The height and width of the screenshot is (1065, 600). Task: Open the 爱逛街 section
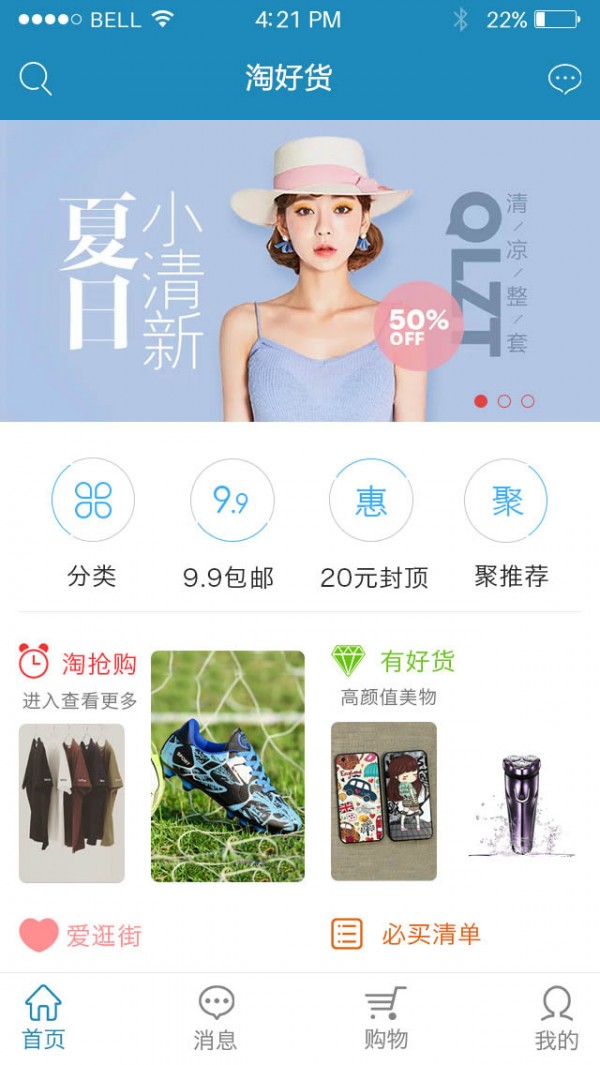(x=82, y=936)
